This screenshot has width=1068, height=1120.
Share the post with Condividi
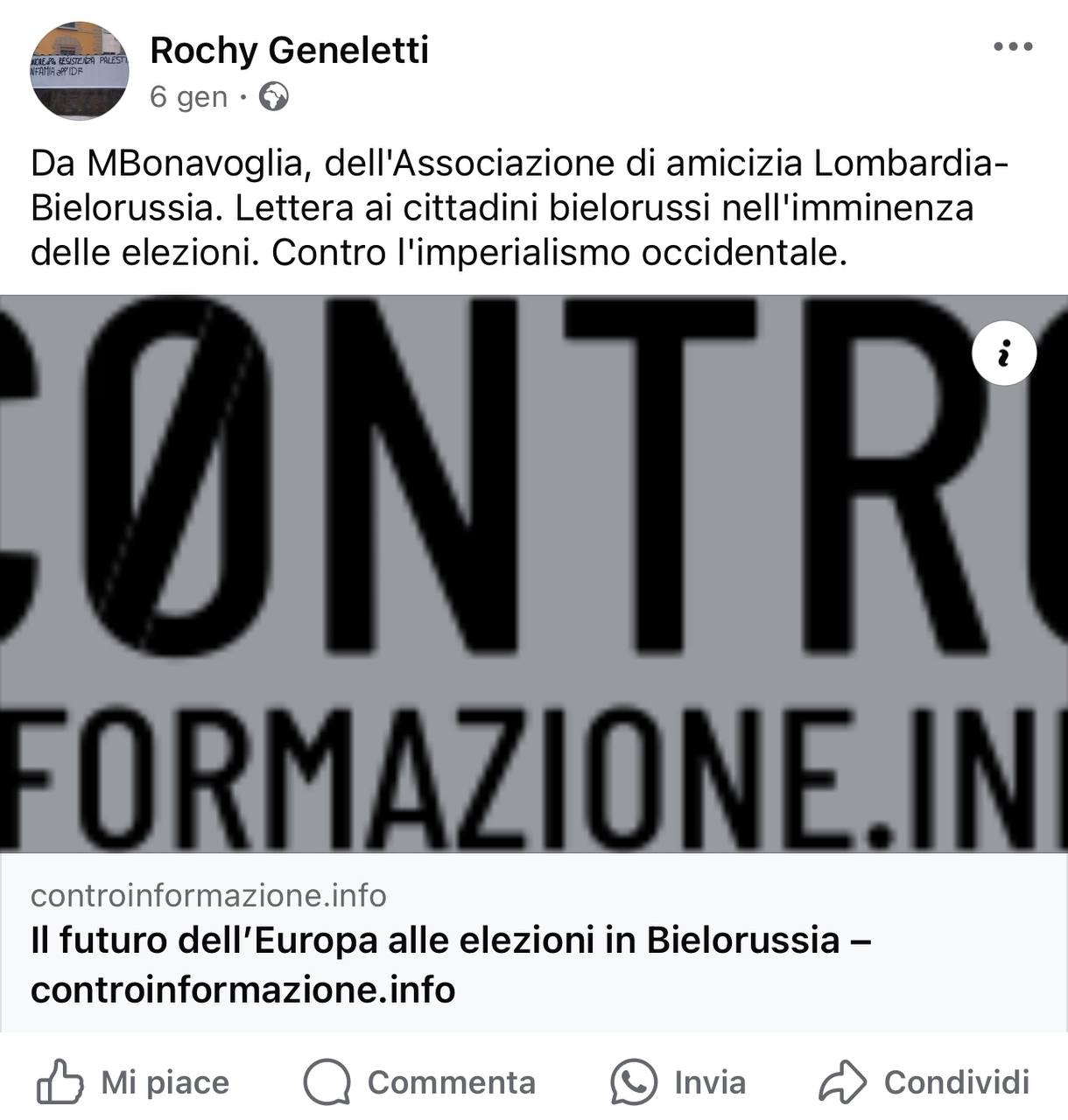coord(924,1082)
